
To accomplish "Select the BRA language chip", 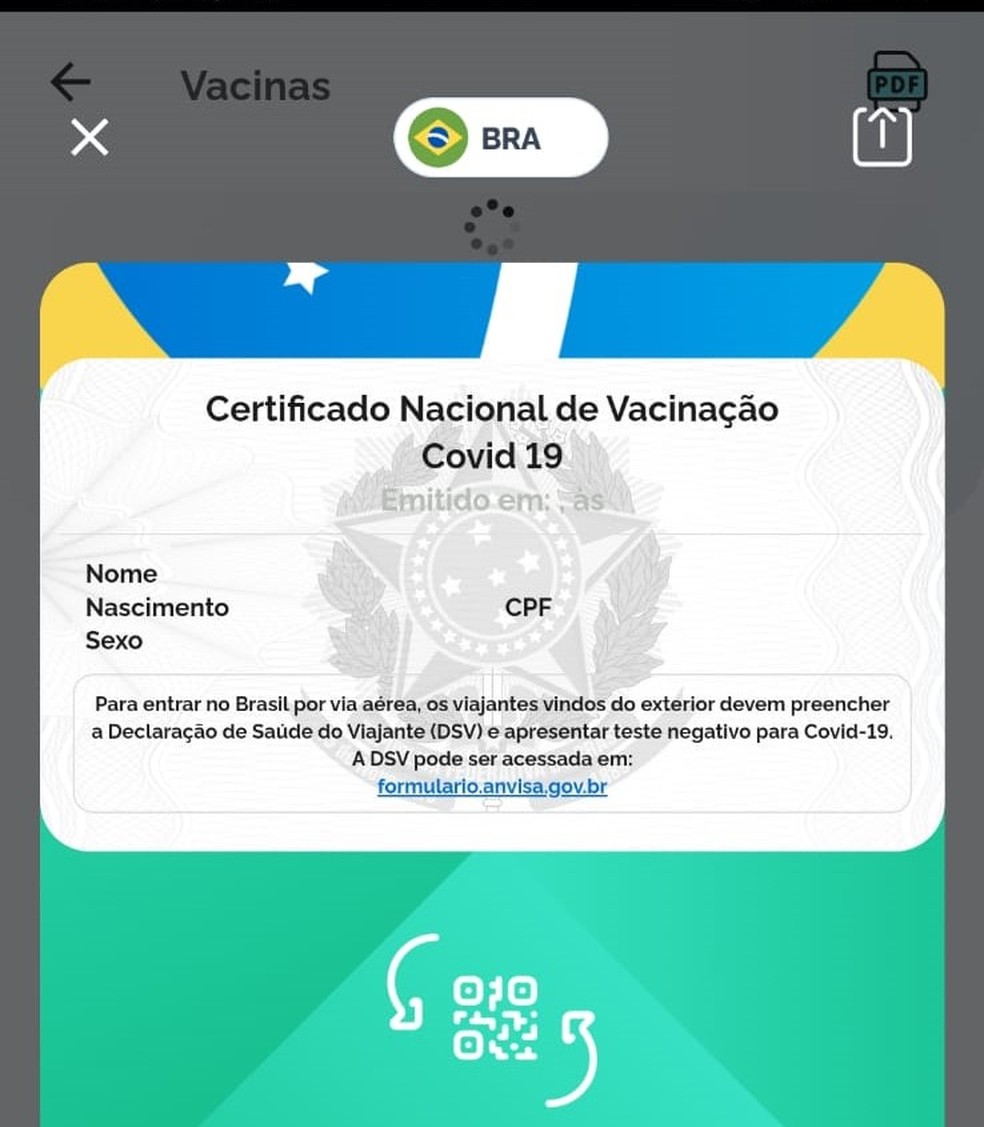I will pos(500,138).
